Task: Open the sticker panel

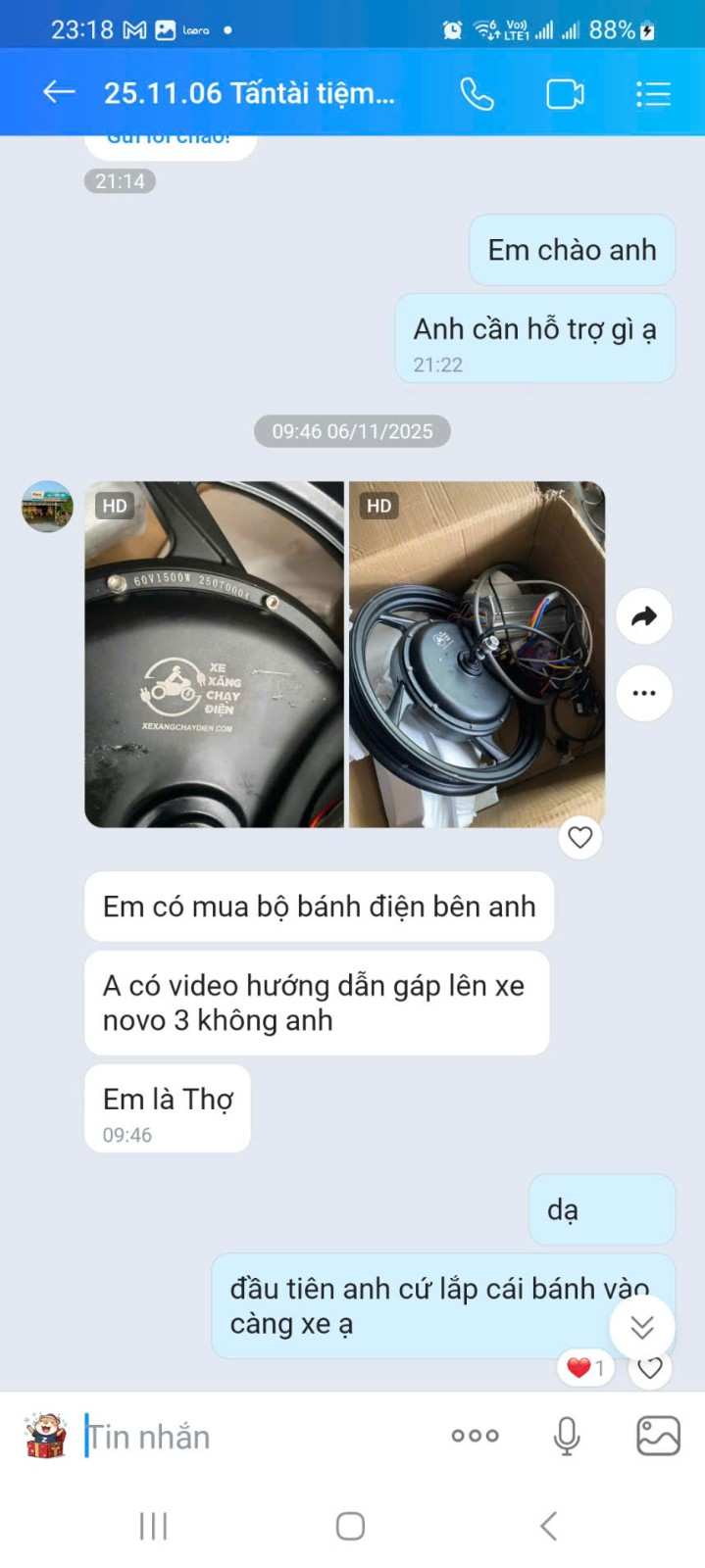Action: pos(45,1437)
